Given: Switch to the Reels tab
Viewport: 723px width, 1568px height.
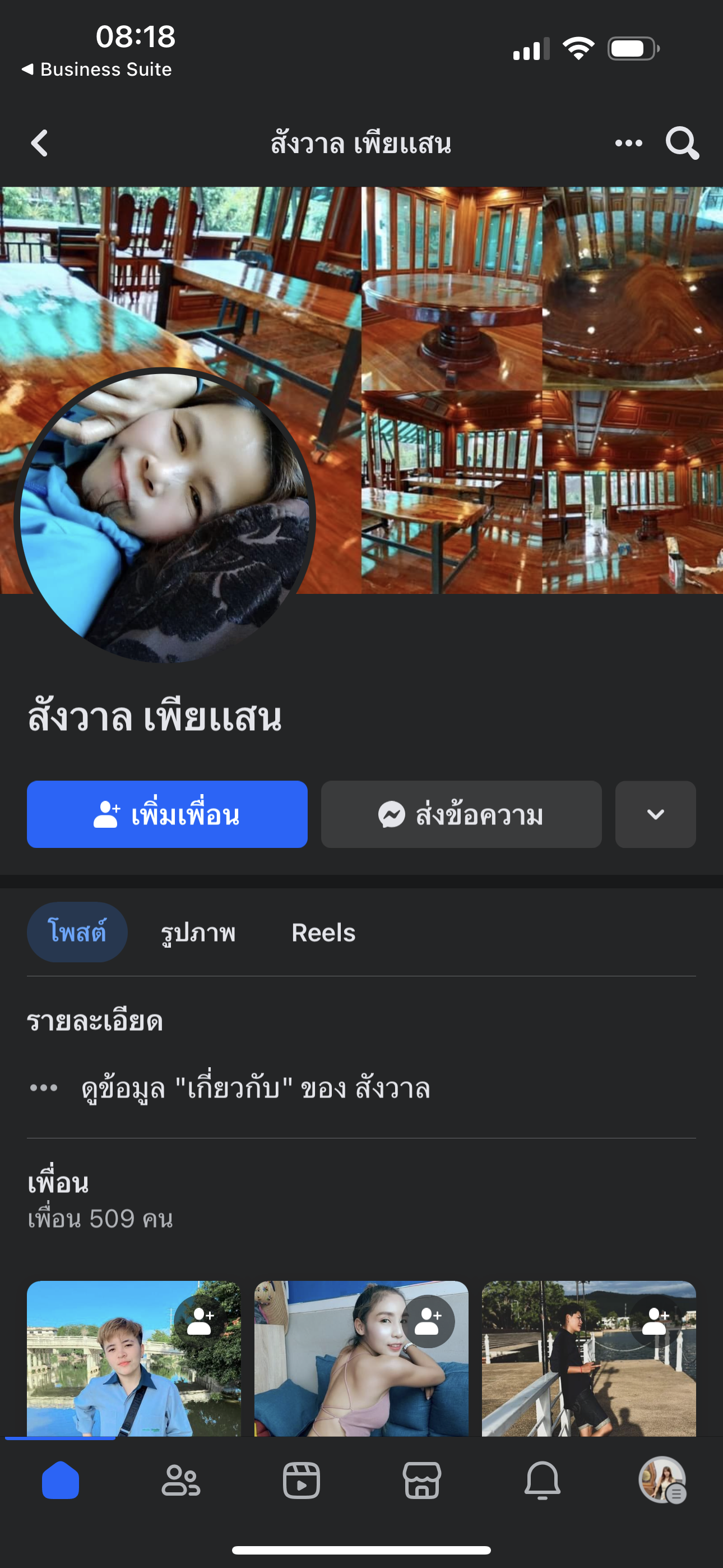Looking at the screenshot, I should [323, 933].
